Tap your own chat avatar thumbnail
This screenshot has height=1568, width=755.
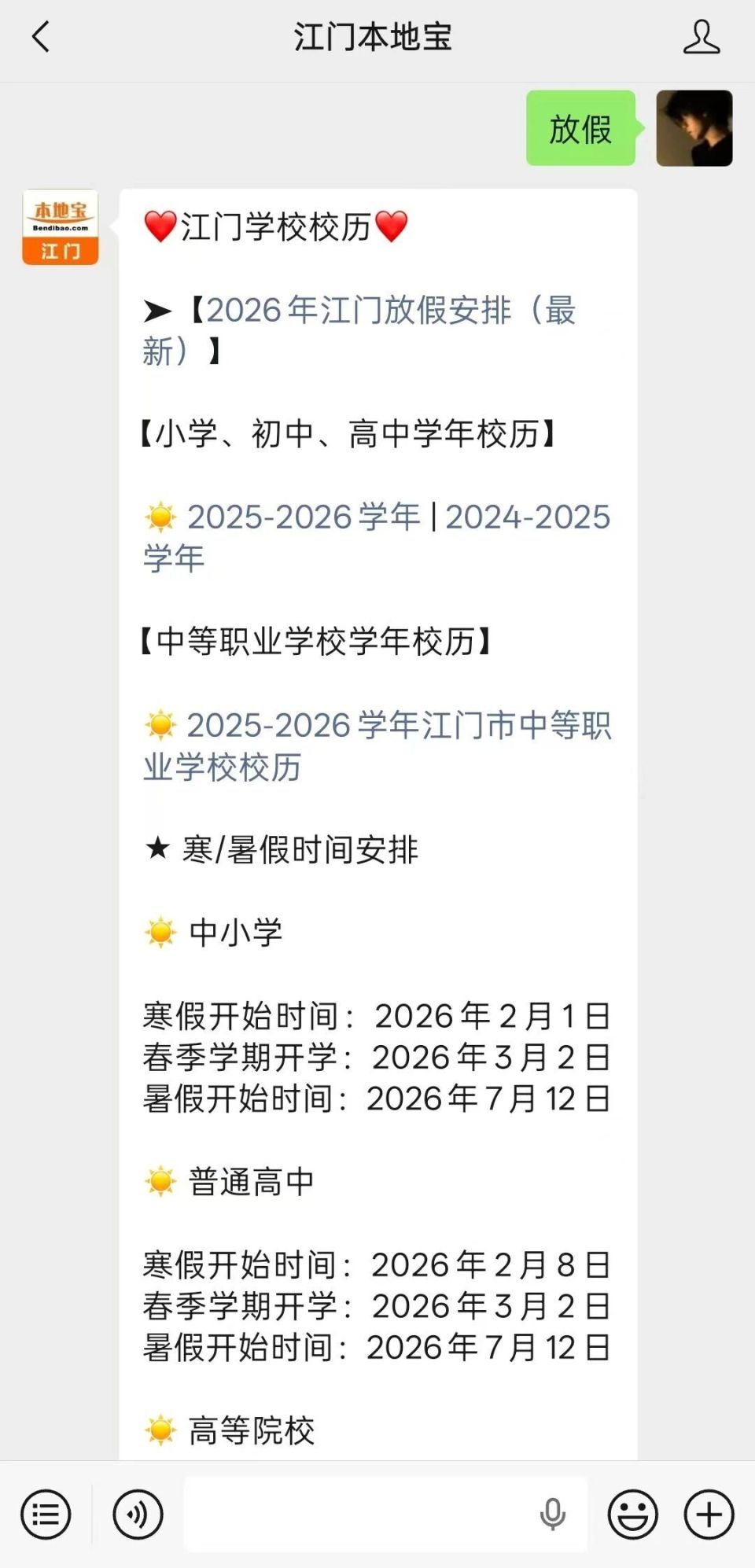(x=694, y=129)
